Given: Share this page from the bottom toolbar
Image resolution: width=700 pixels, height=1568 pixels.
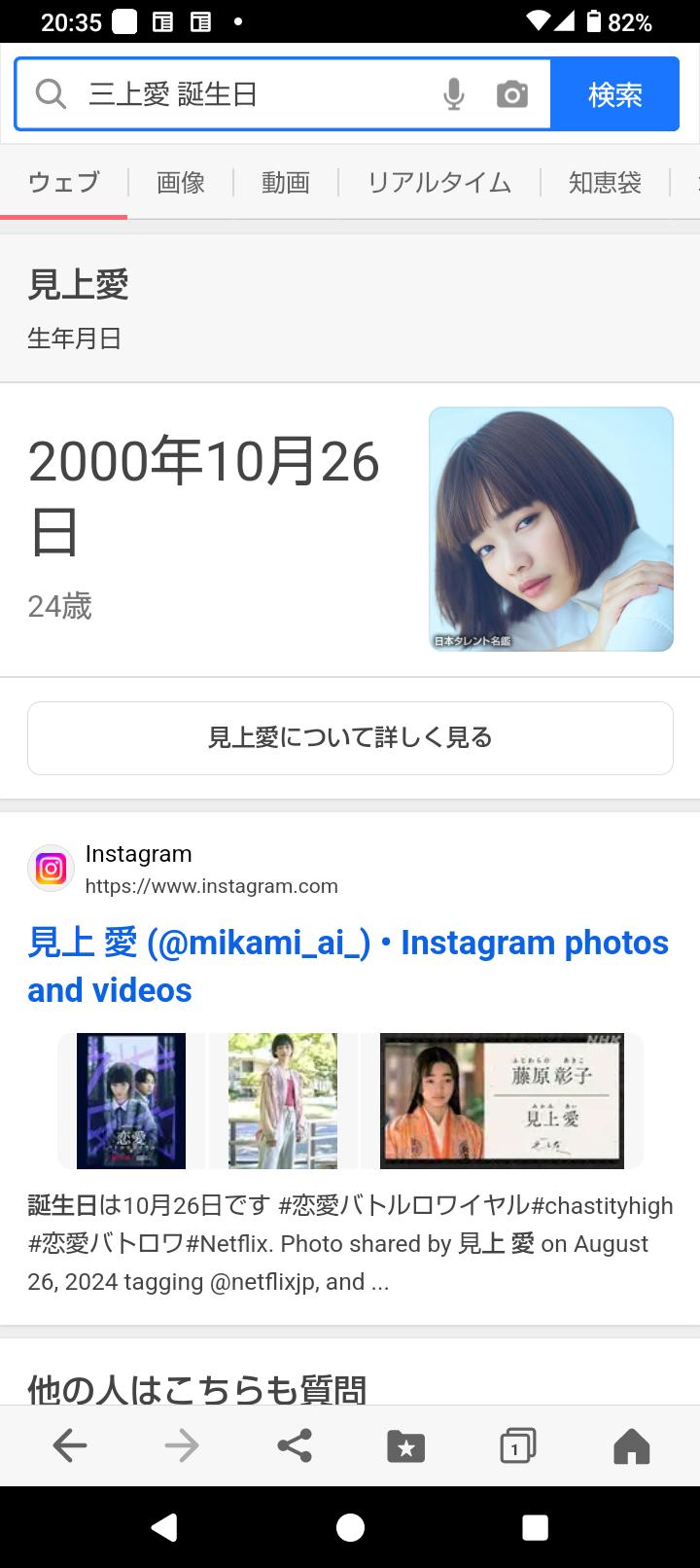Looking at the screenshot, I should [x=295, y=1446].
